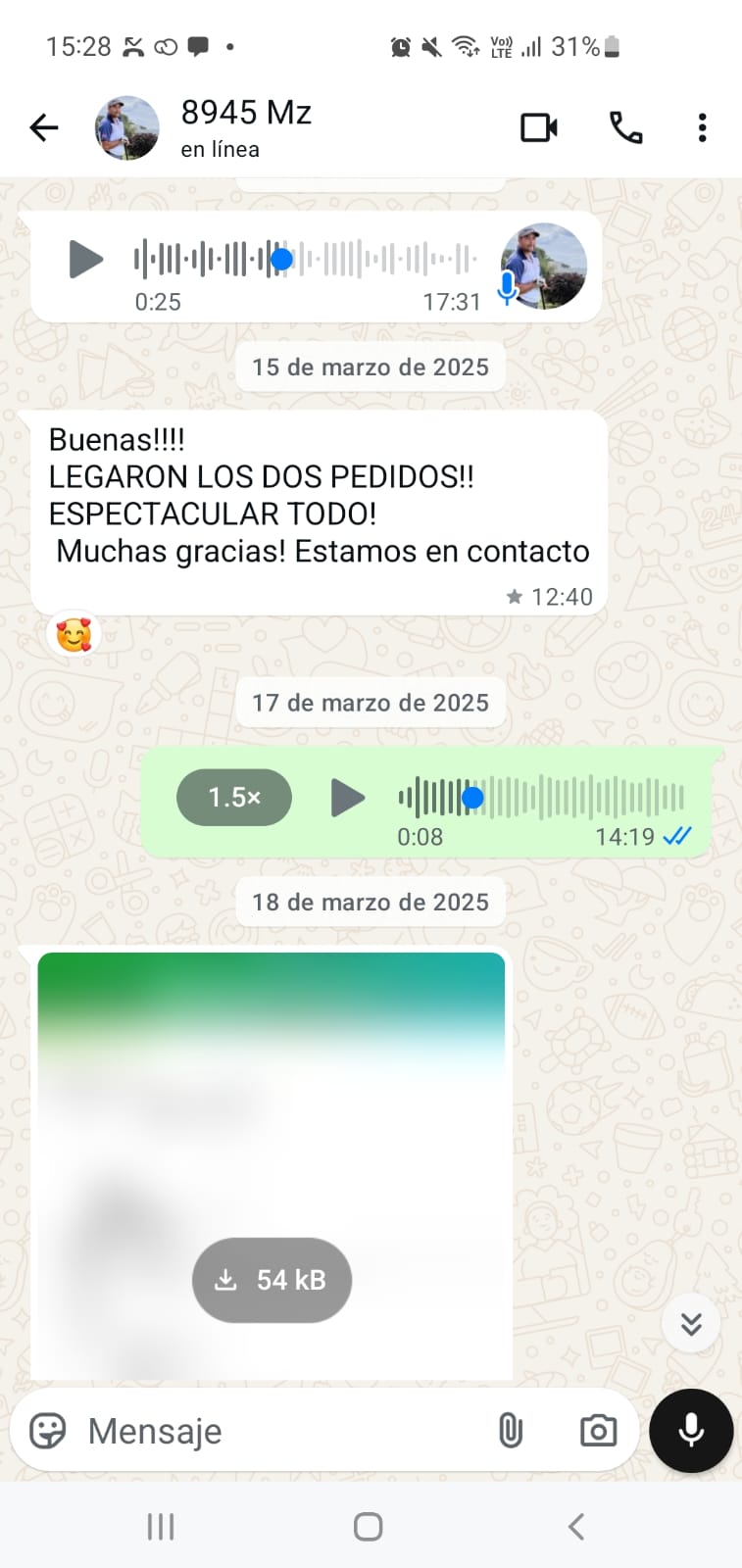
Task: Open the three-dot overflow menu
Action: [702, 127]
